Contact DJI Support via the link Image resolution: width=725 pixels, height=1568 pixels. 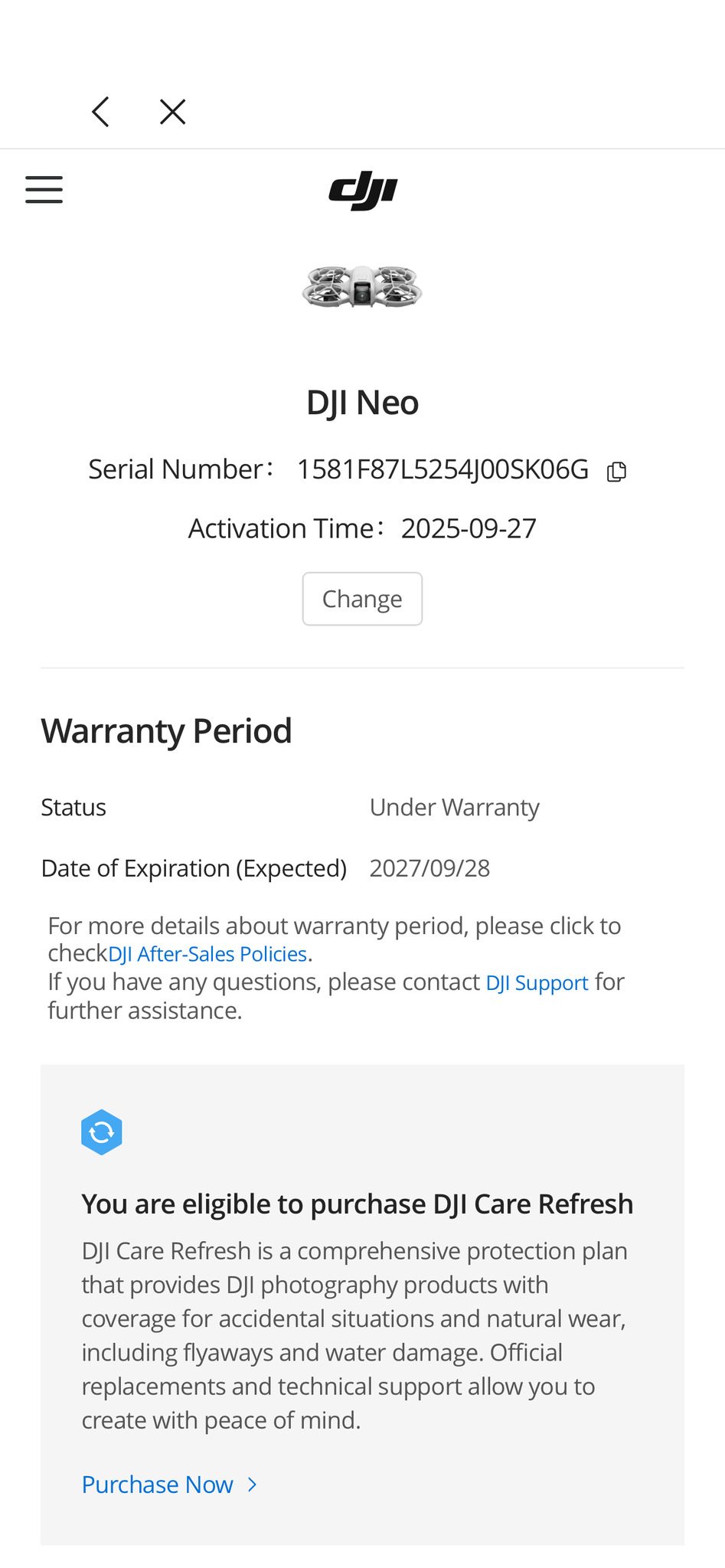[x=537, y=982]
